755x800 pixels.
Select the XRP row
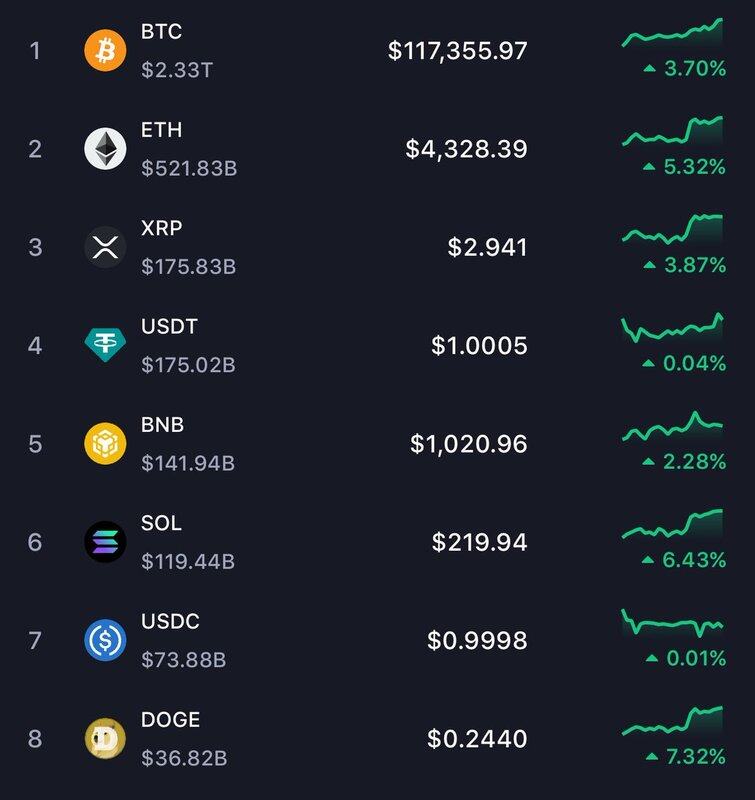[x=377, y=247]
